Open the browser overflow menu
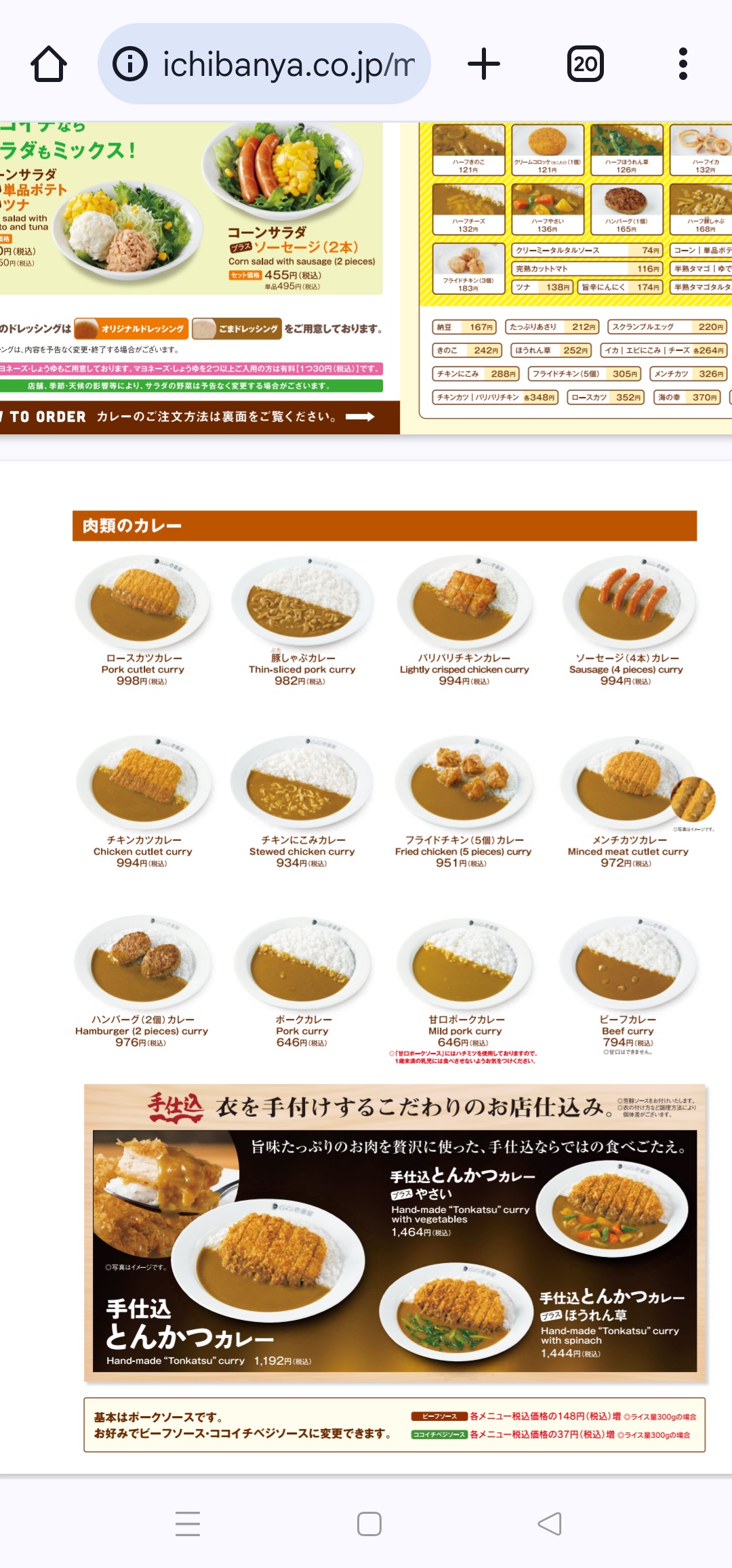 [x=683, y=64]
